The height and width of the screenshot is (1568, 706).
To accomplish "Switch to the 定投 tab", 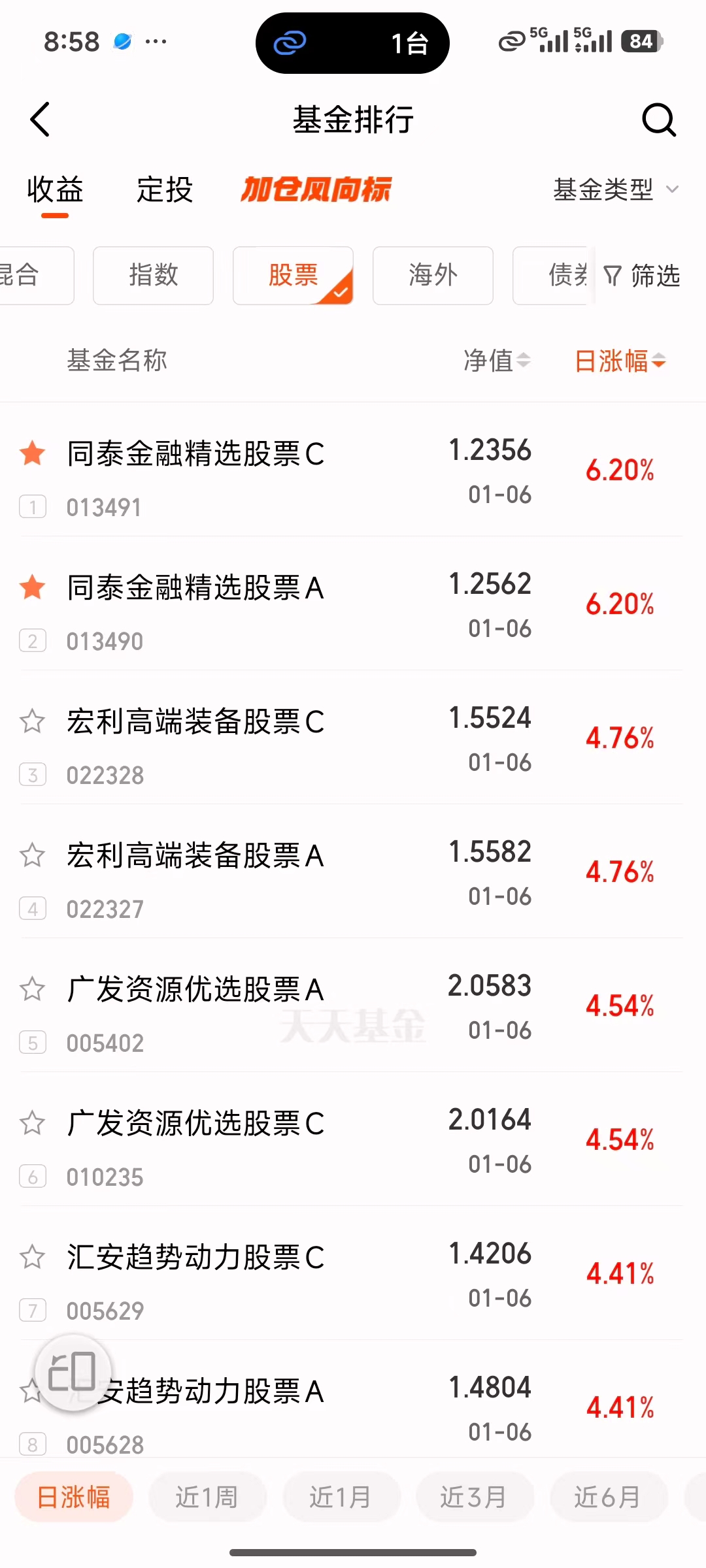I will tap(164, 190).
